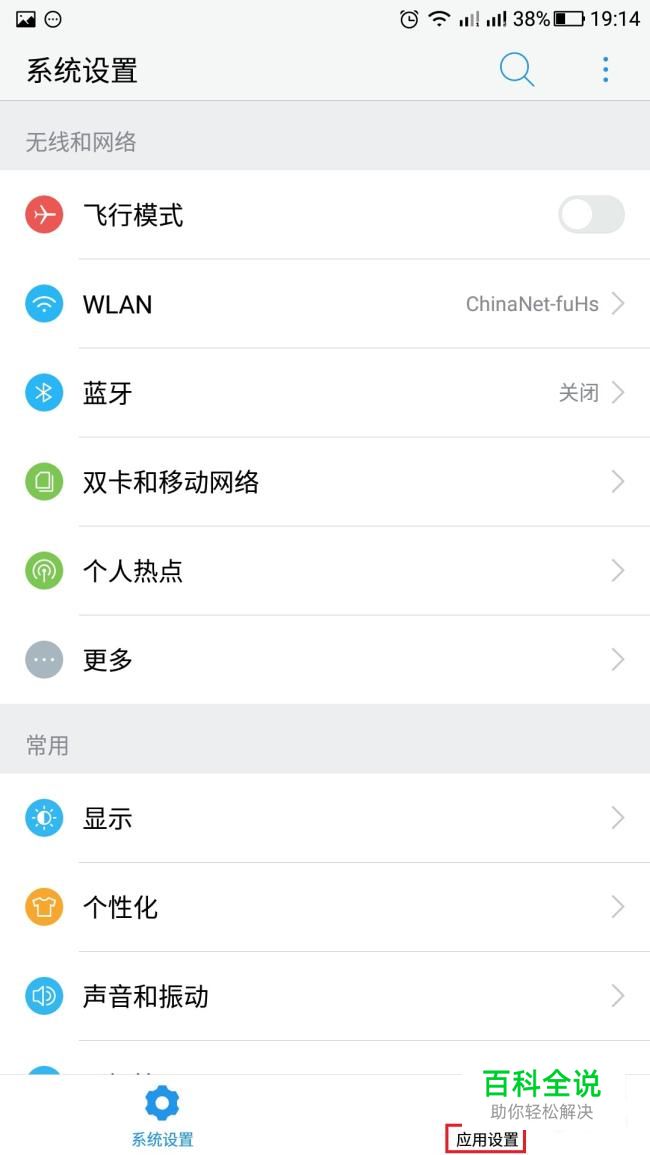Open 个性化 settings
The image size is (650, 1155).
[x=325, y=907]
